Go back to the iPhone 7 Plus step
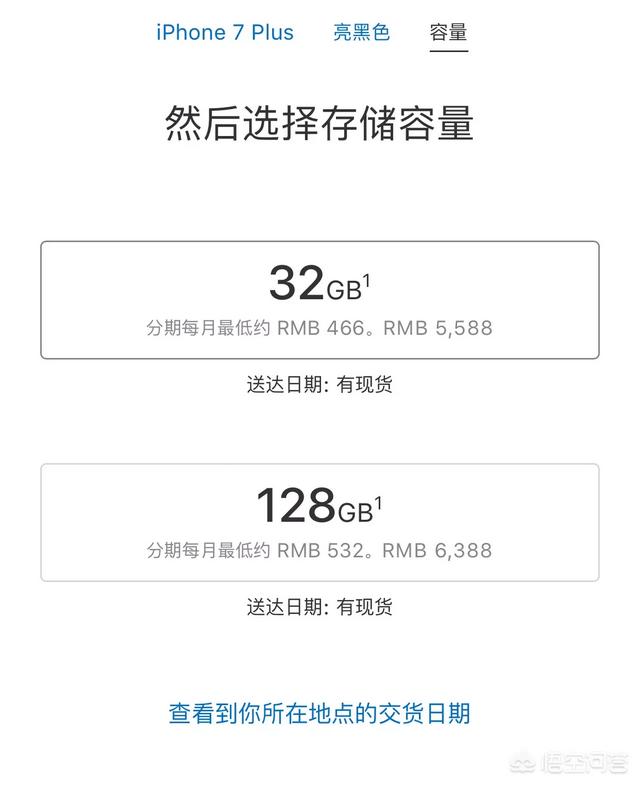640x785 pixels. 224,32
